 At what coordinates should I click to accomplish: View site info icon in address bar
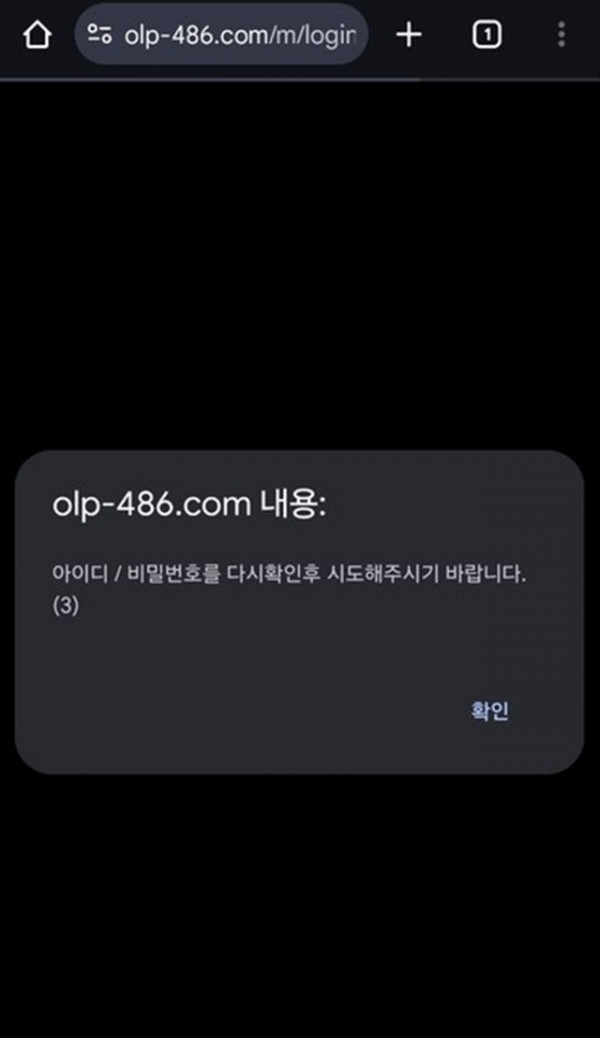(x=99, y=36)
